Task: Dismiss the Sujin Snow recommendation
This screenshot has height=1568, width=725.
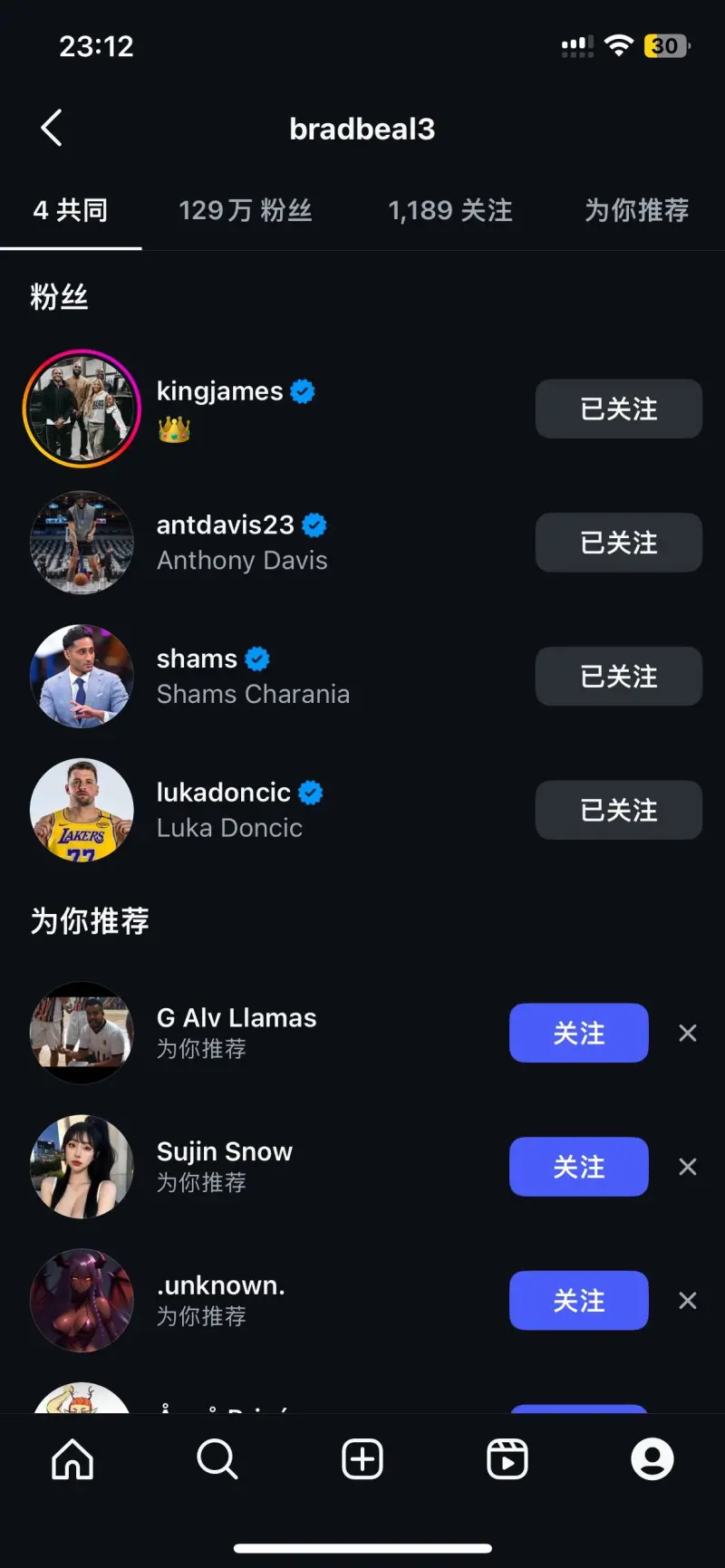Action: coord(686,1167)
